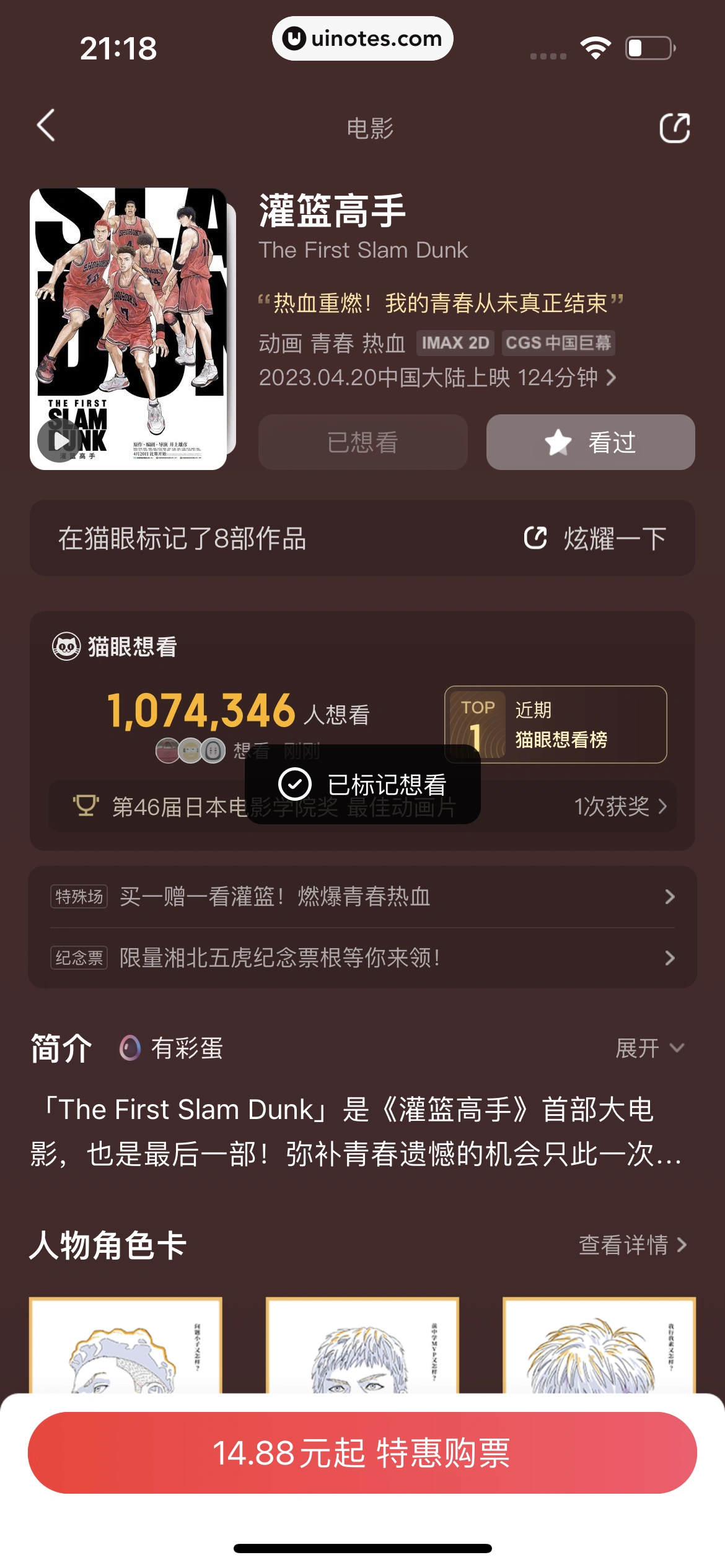The width and height of the screenshot is (725, 1568).
Task: Play the trailer on the poster
Action: click(x=59, y=440)
